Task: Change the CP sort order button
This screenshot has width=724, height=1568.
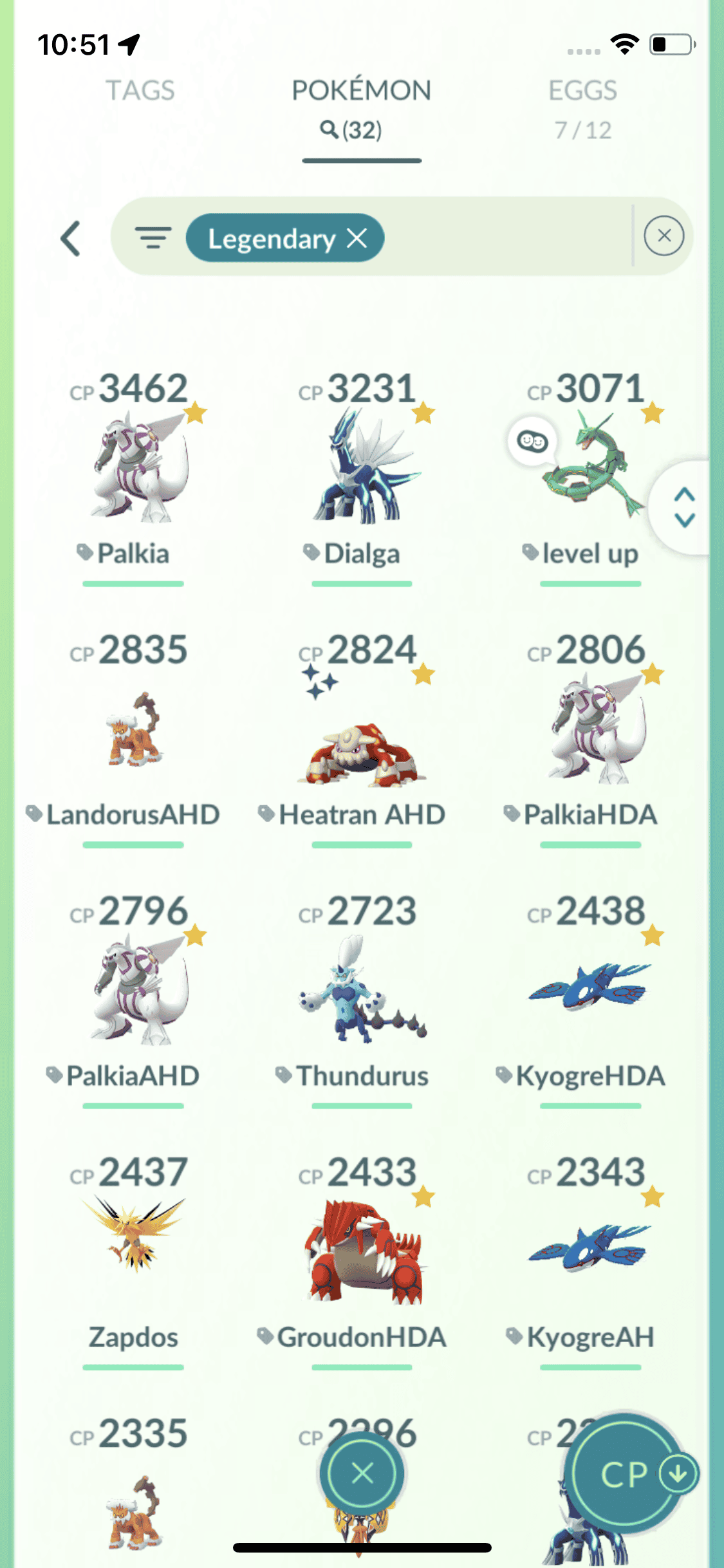Action: point(627,1474)
